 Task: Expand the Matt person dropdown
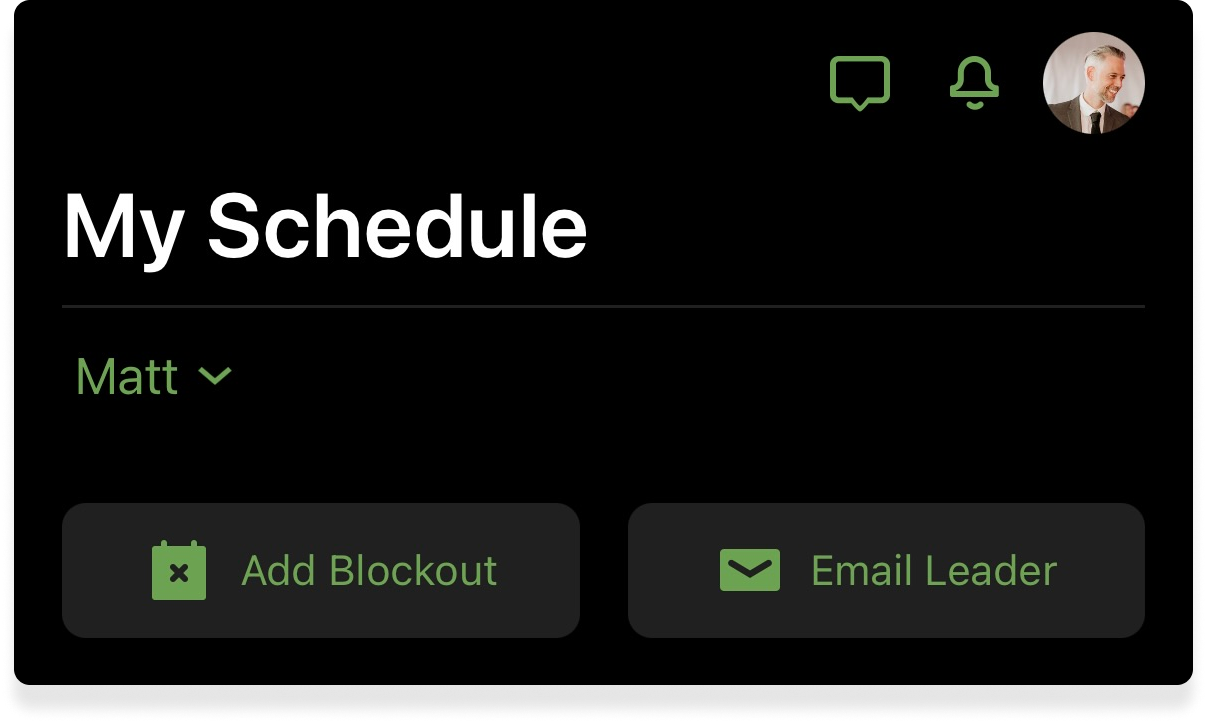[153, 376]
